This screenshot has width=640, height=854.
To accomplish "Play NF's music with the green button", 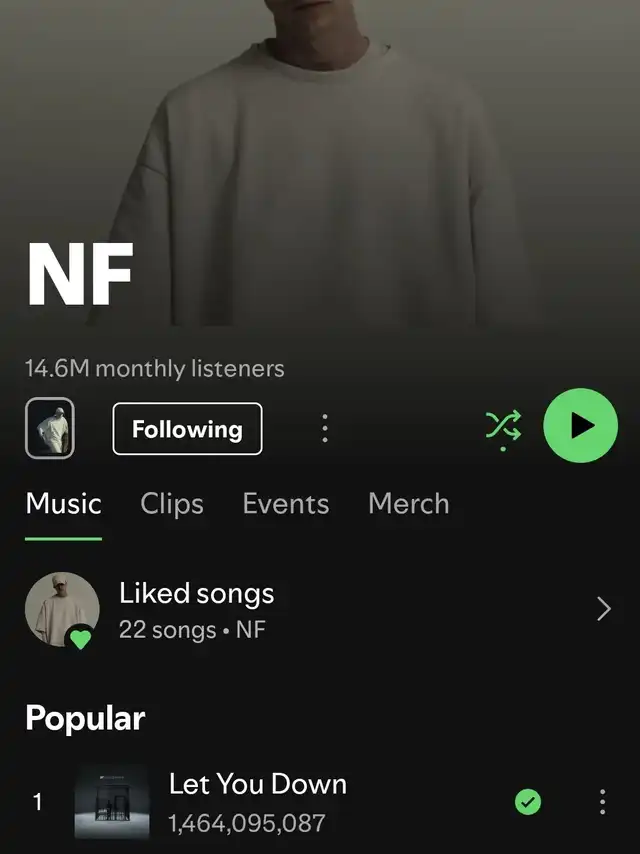I will point(580,426).
